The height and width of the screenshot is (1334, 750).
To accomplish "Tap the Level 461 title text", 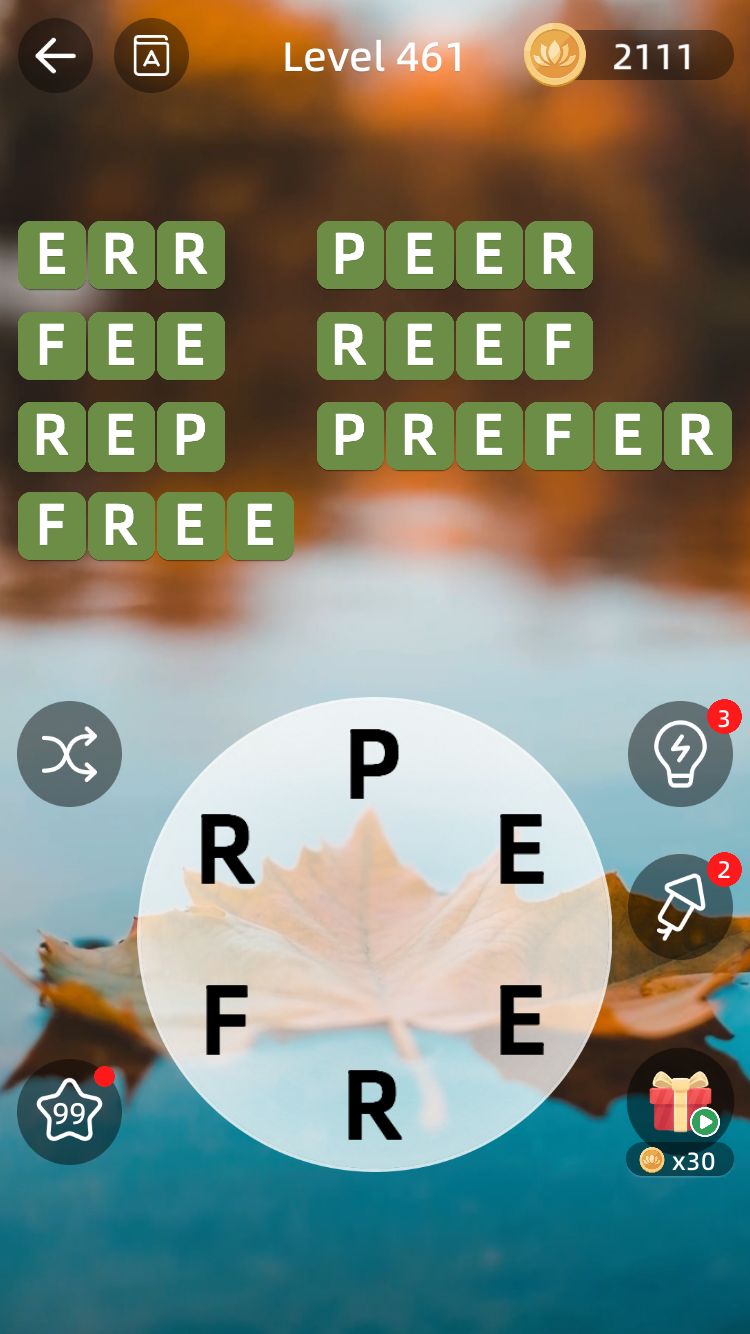I will (x=374, y=57).
